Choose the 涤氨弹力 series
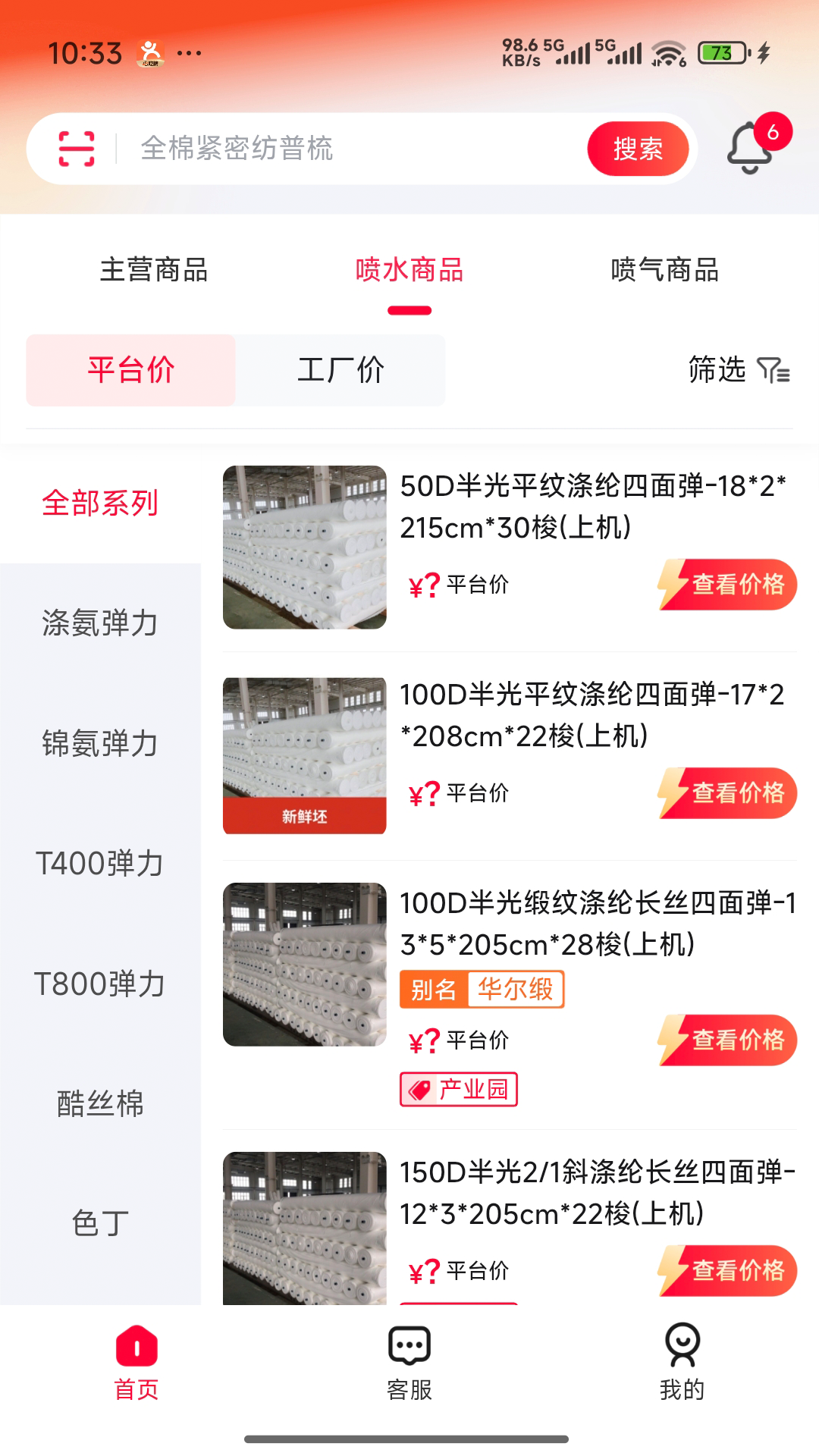819x1456 pixels. click(x=100, y=623)
